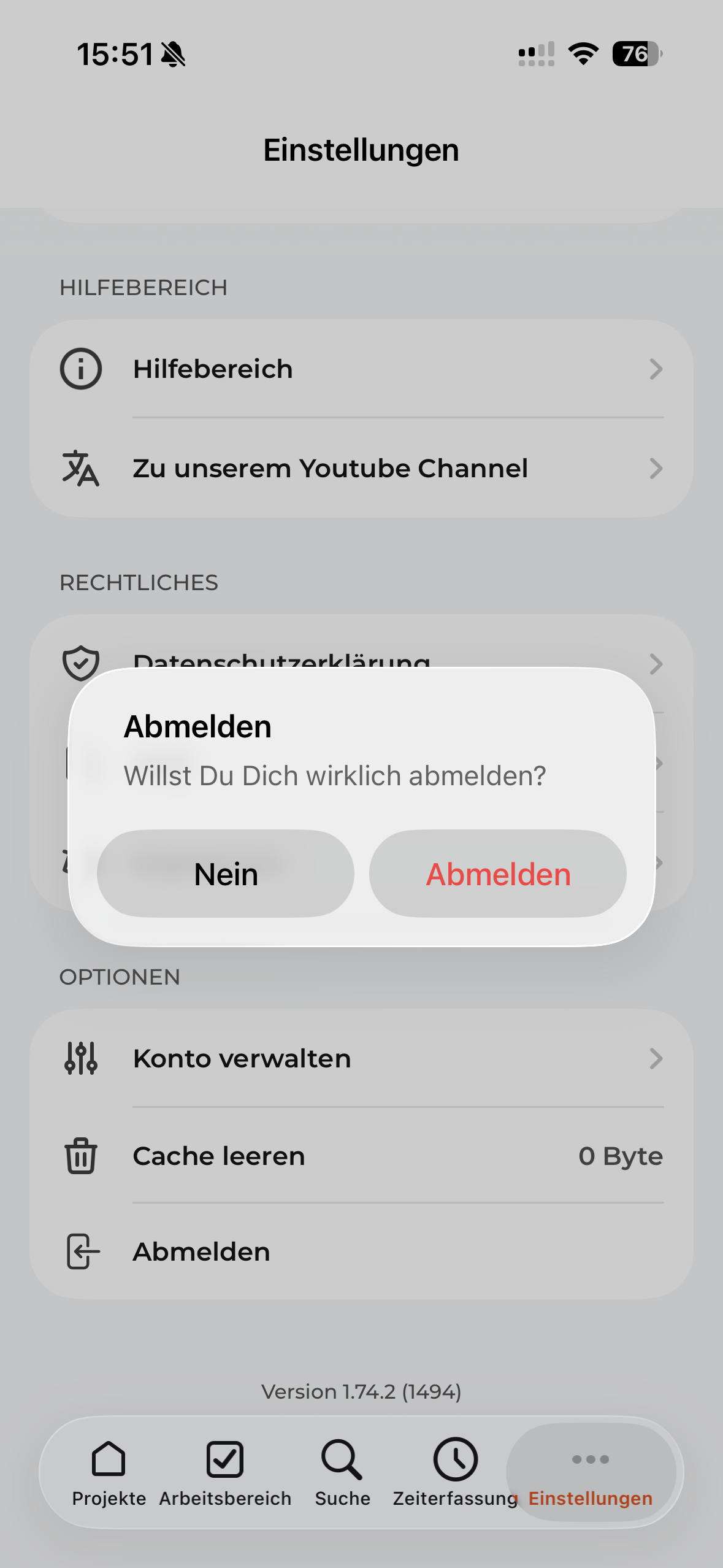Select the Hilfebereich info icon
723x1568 pixels.
point(80,369)
